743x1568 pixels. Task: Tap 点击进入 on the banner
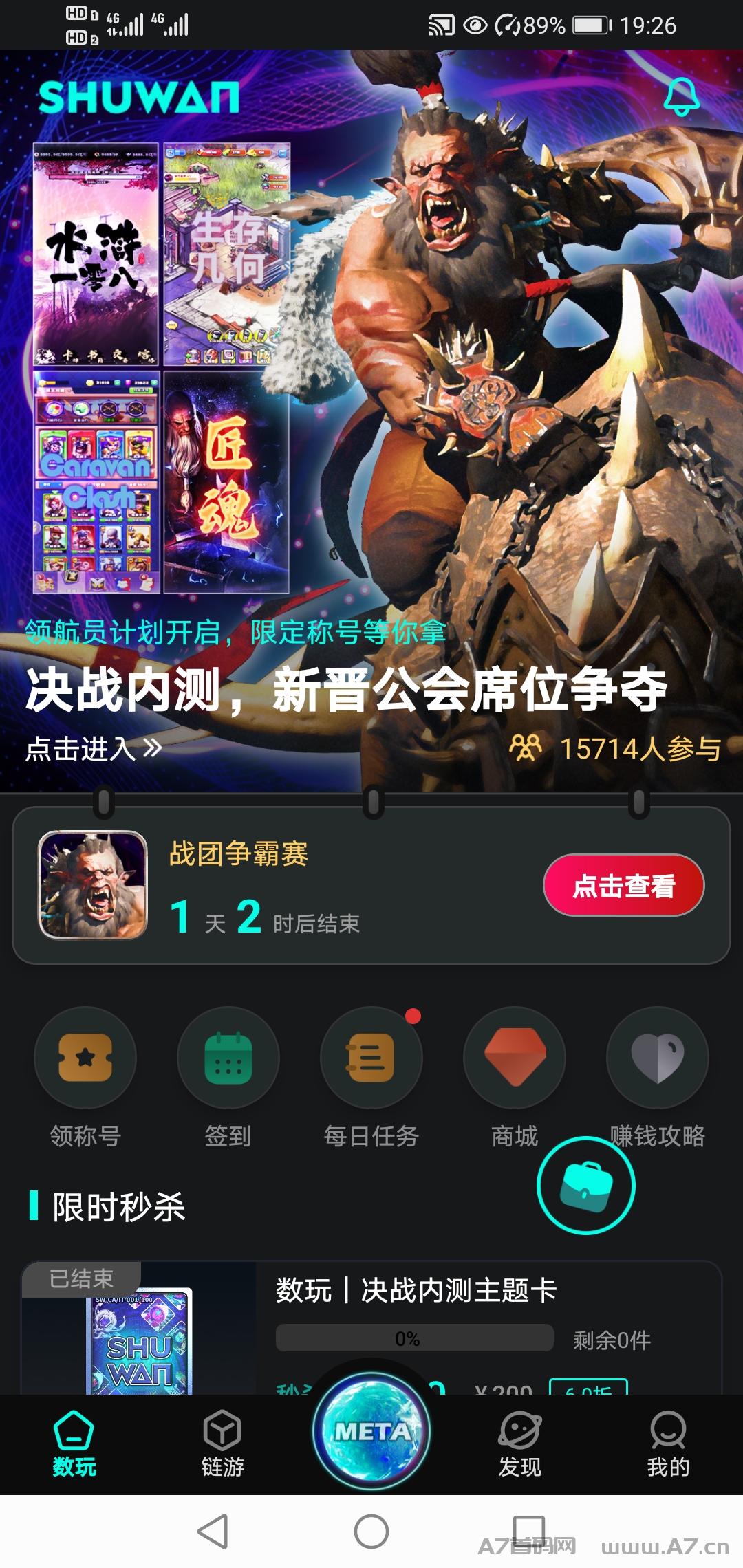(94, 748)
